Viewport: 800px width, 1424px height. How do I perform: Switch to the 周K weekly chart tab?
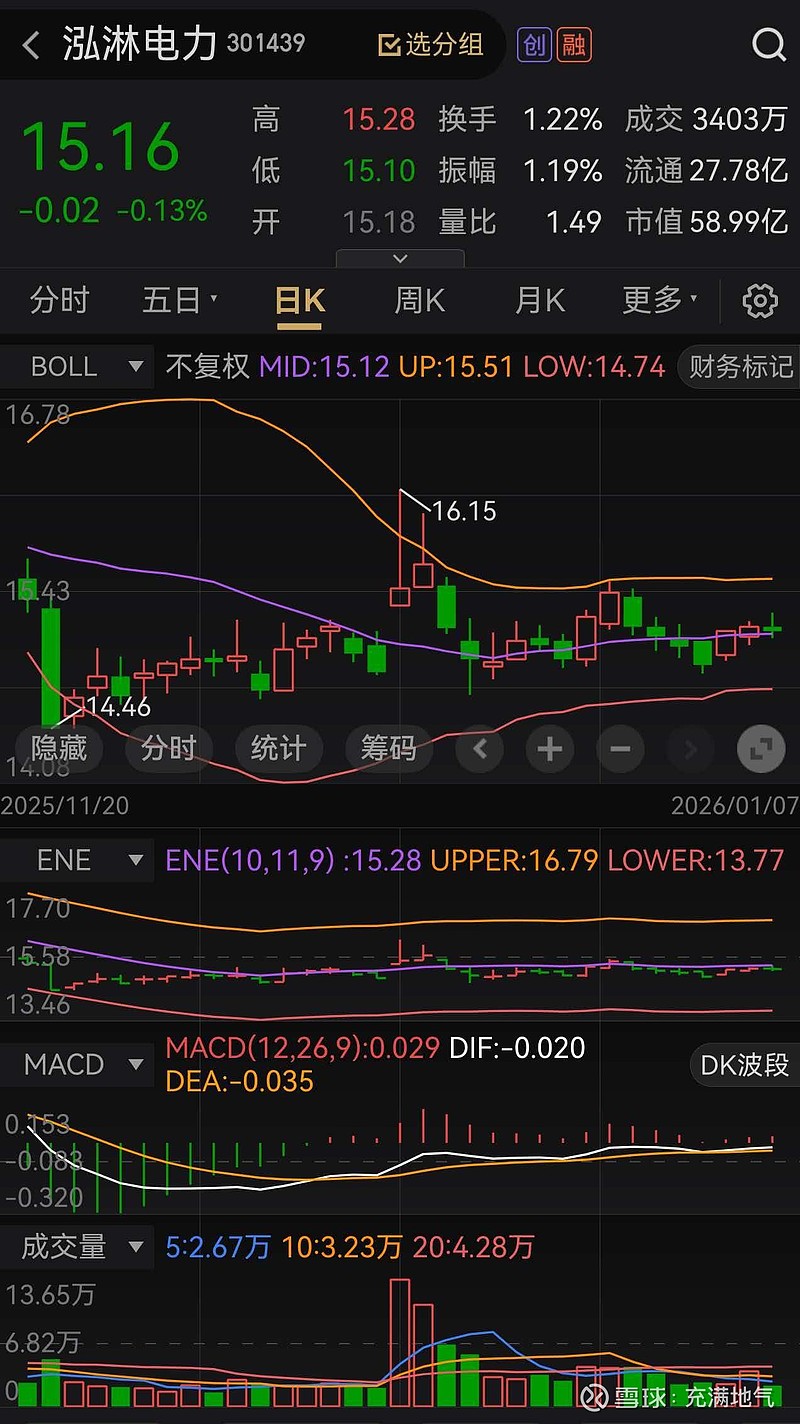point(419,300)
